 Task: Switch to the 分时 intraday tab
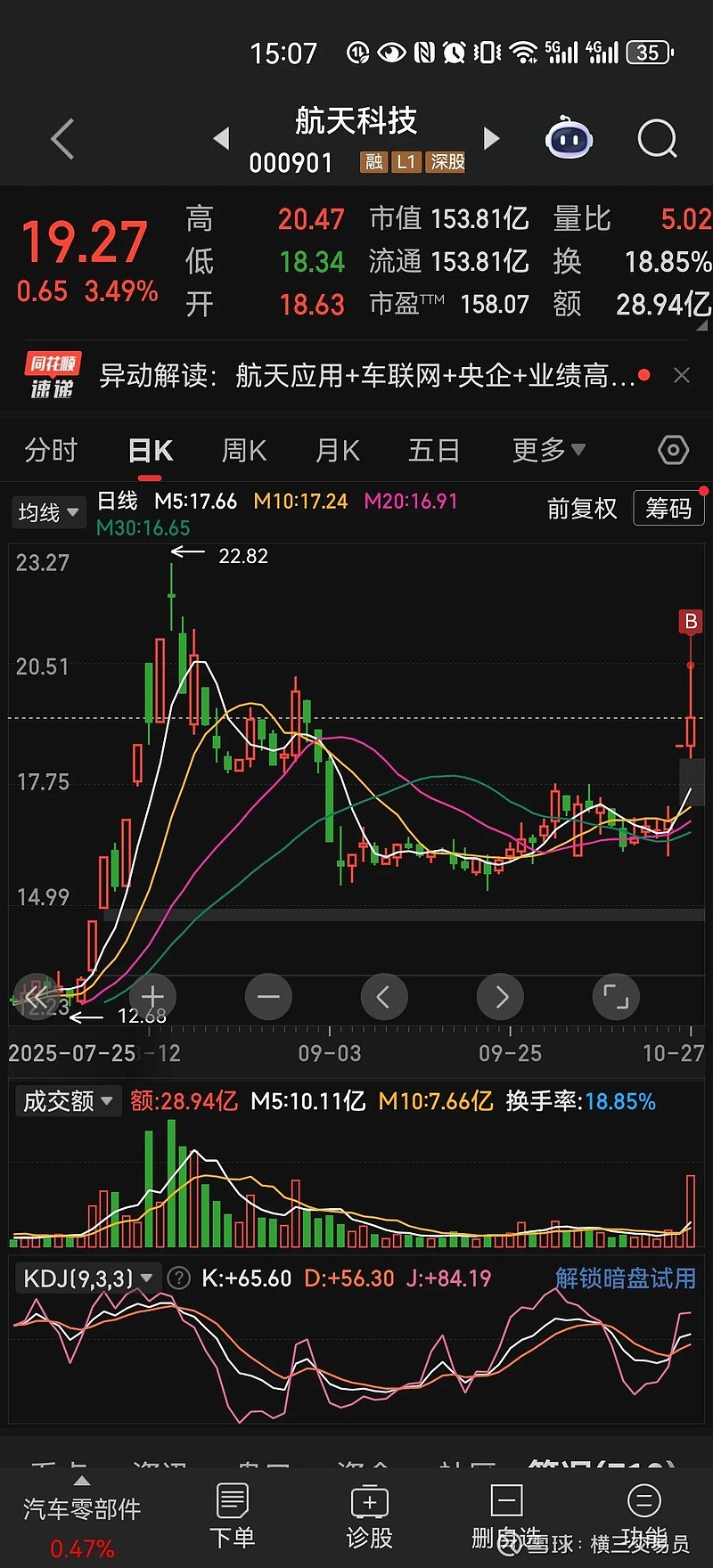pyautogui.click(x=52, y=451)
